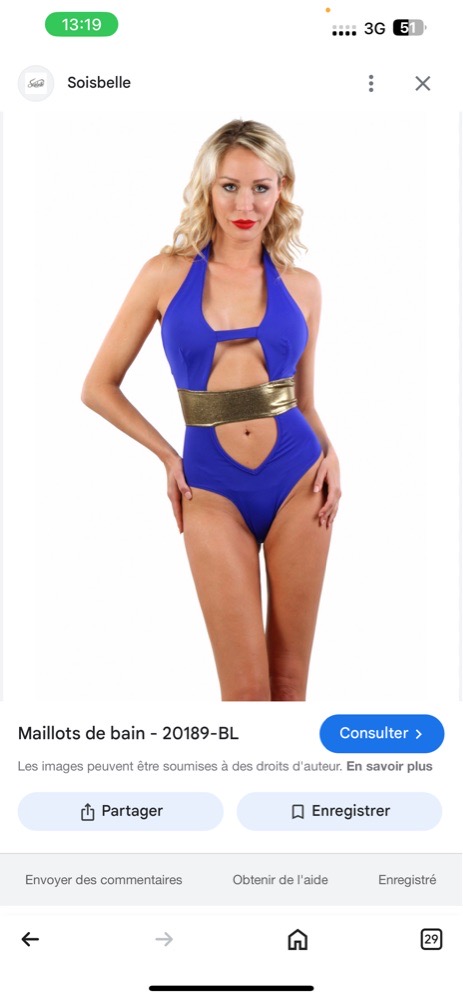Open the Enregistré saved items
463x1000 pixels.
coord(407,879)
